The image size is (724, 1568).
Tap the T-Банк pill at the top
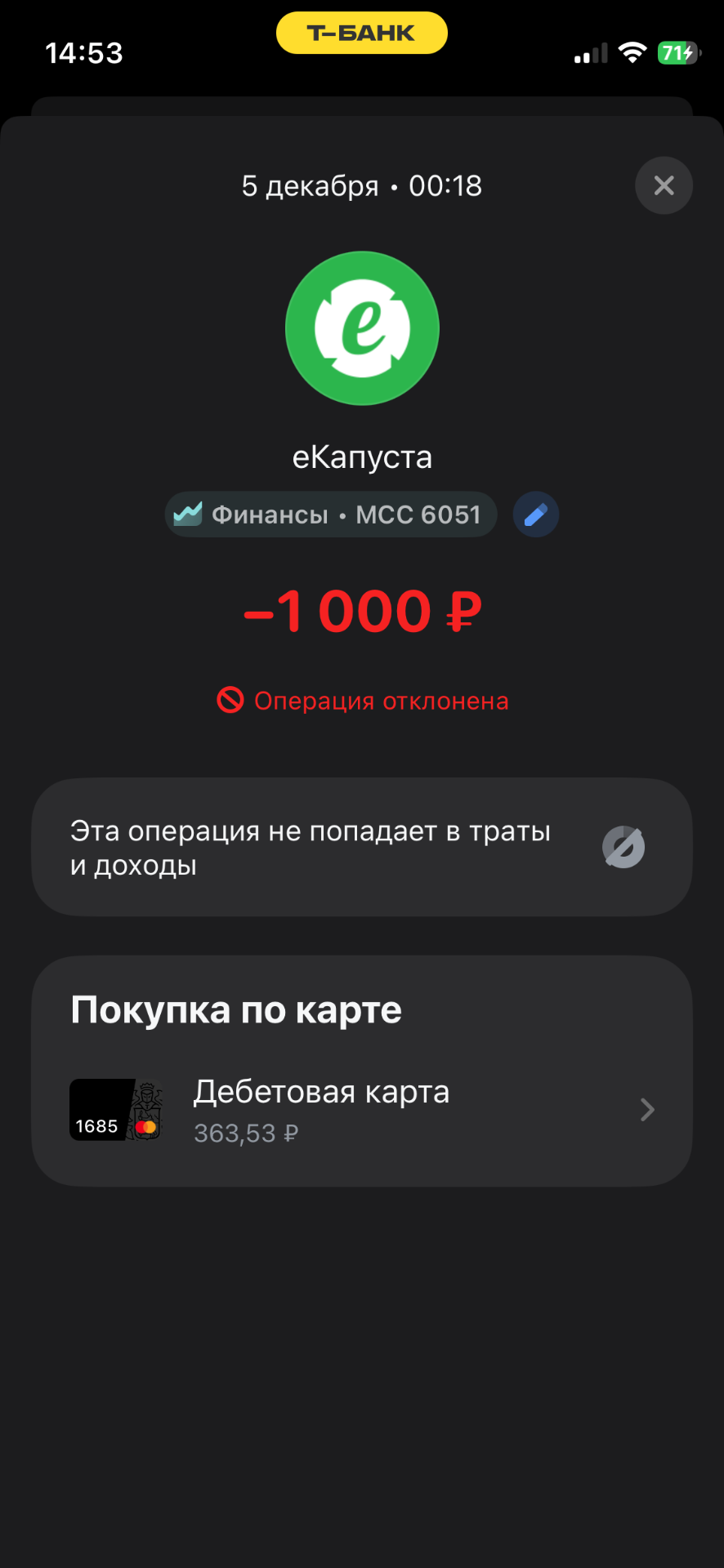[x=361, y=33]
